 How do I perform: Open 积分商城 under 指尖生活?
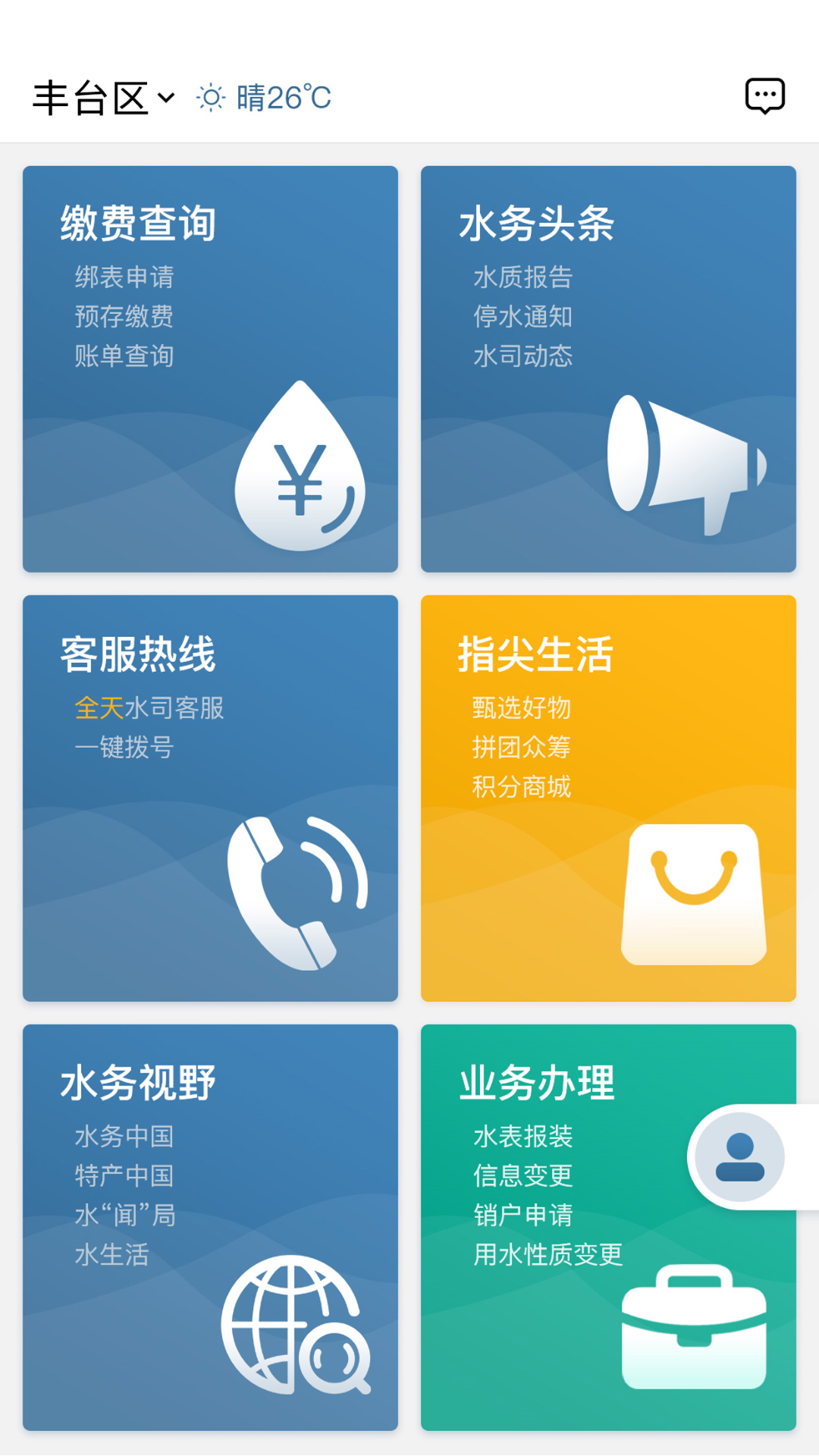522,787
